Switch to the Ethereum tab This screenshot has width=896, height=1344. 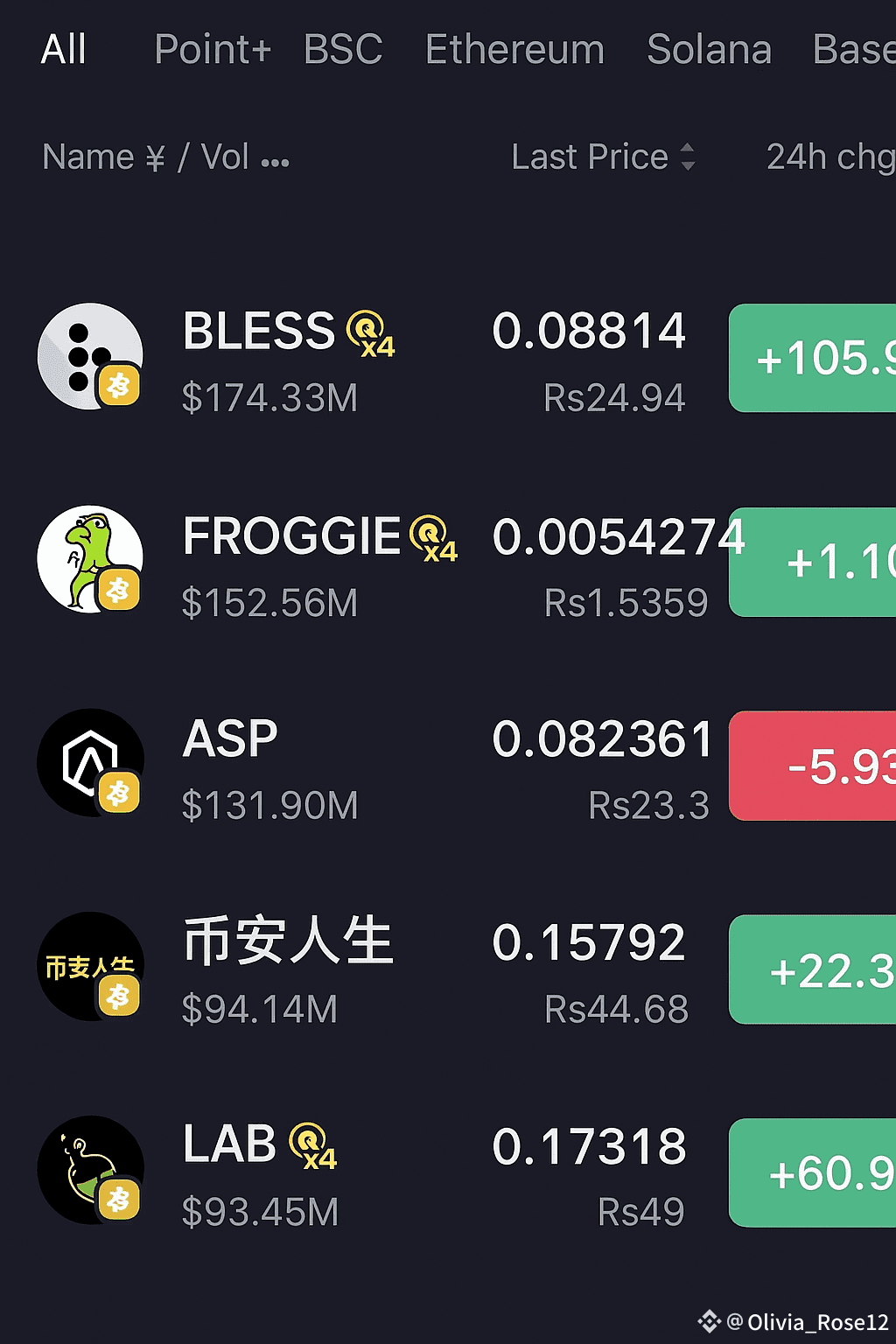pyautogui.click(x=514, y=50)
